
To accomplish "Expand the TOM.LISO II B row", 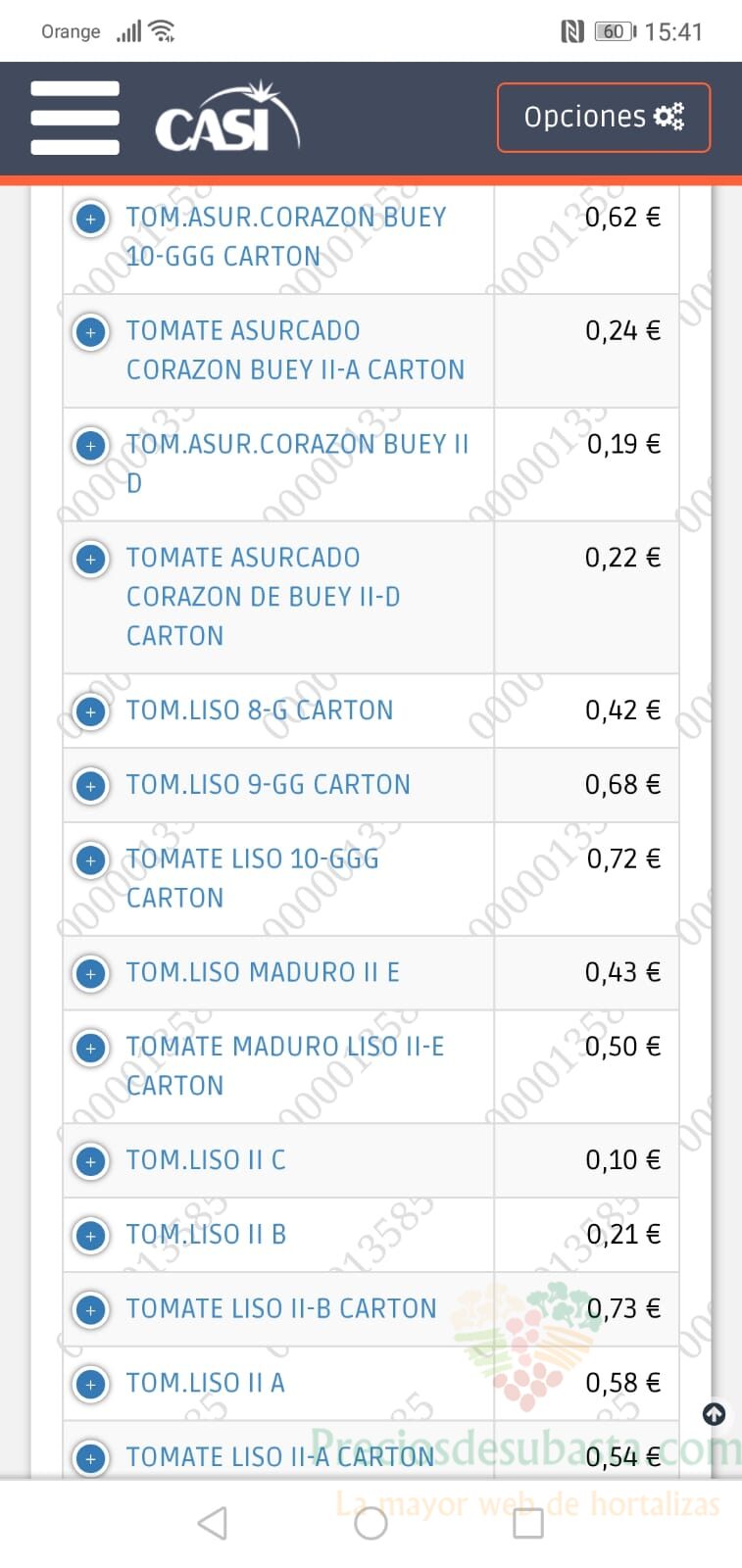I will (x=91, y=1236).
